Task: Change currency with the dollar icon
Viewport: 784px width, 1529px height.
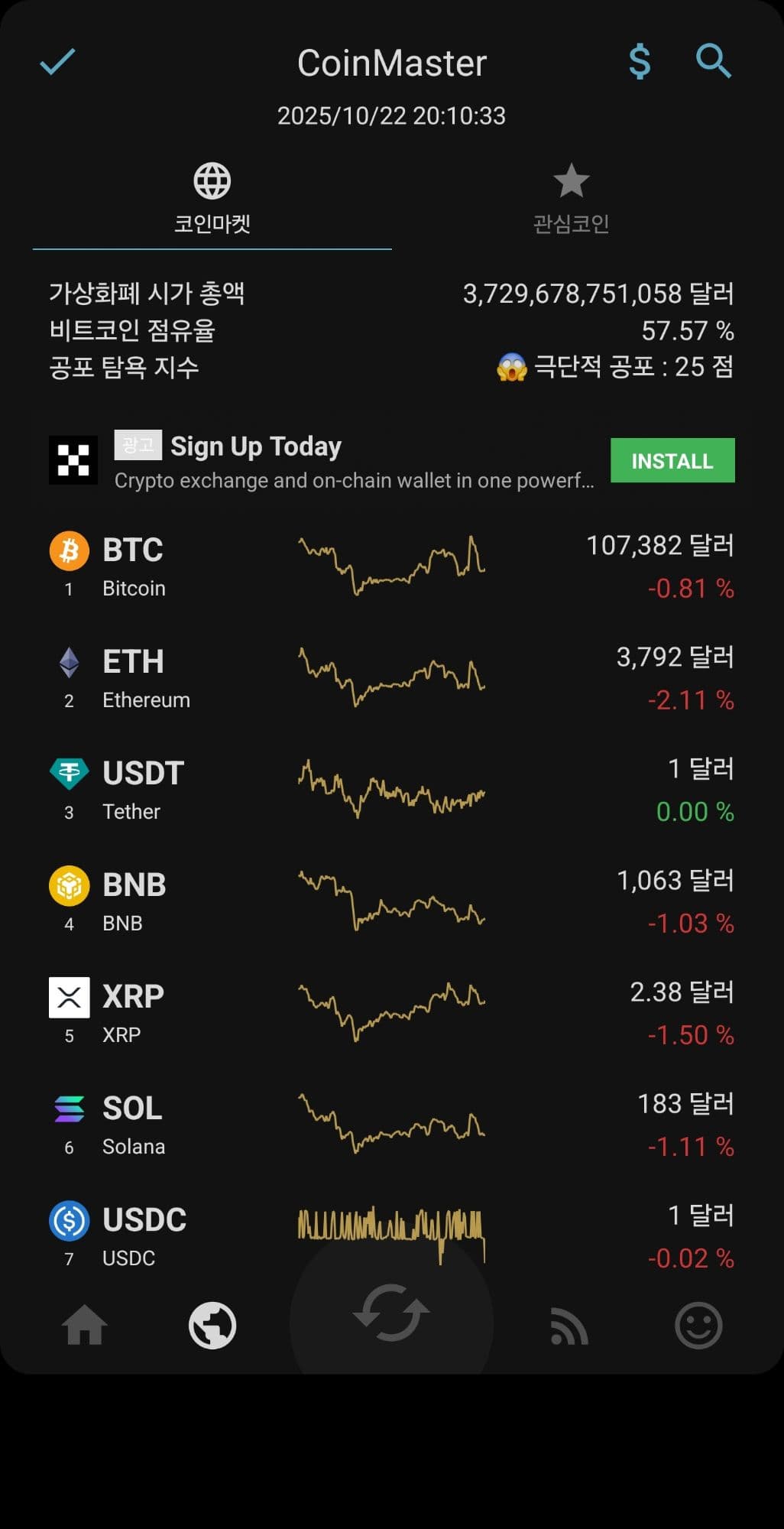Action: [x=640, y=62]
